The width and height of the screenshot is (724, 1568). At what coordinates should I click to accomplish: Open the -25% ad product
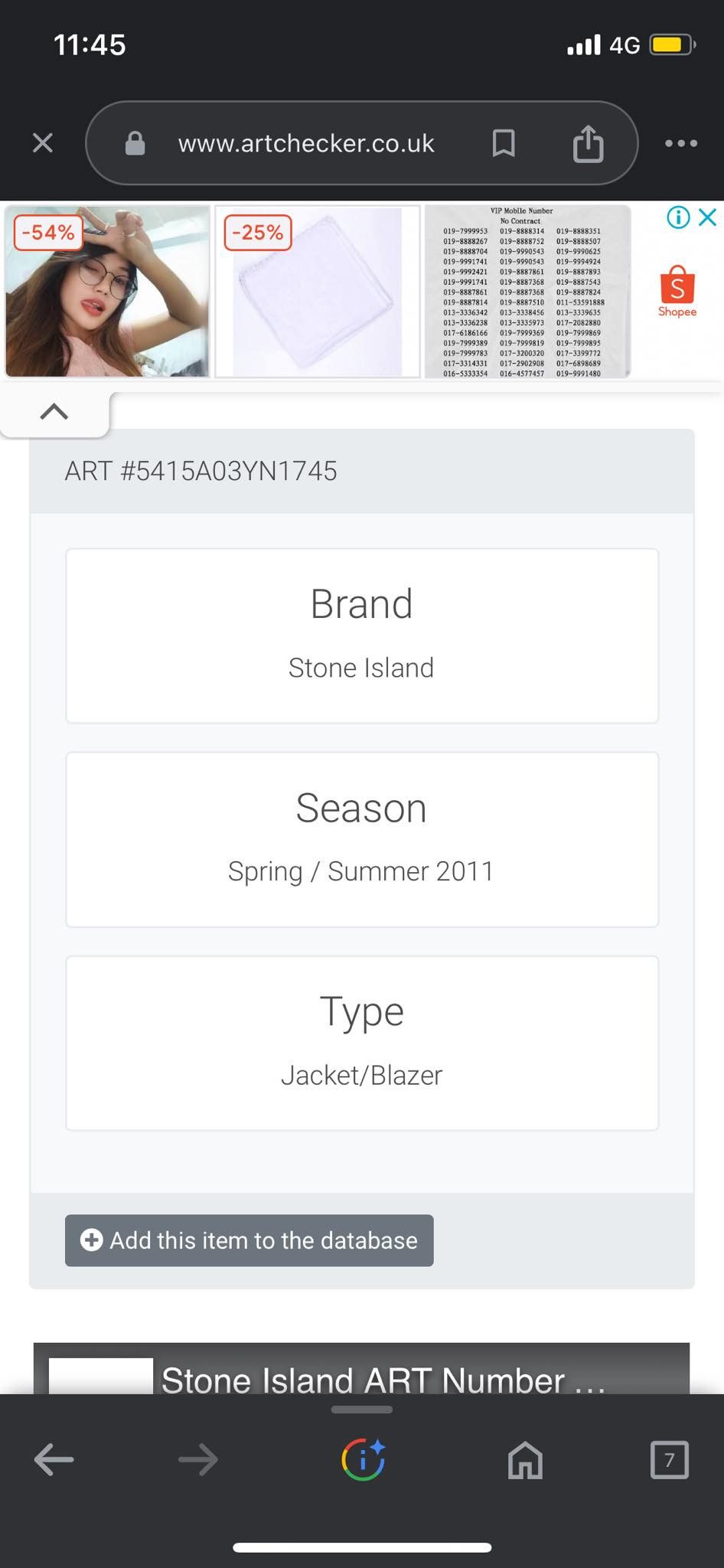[x=318, y=291]
